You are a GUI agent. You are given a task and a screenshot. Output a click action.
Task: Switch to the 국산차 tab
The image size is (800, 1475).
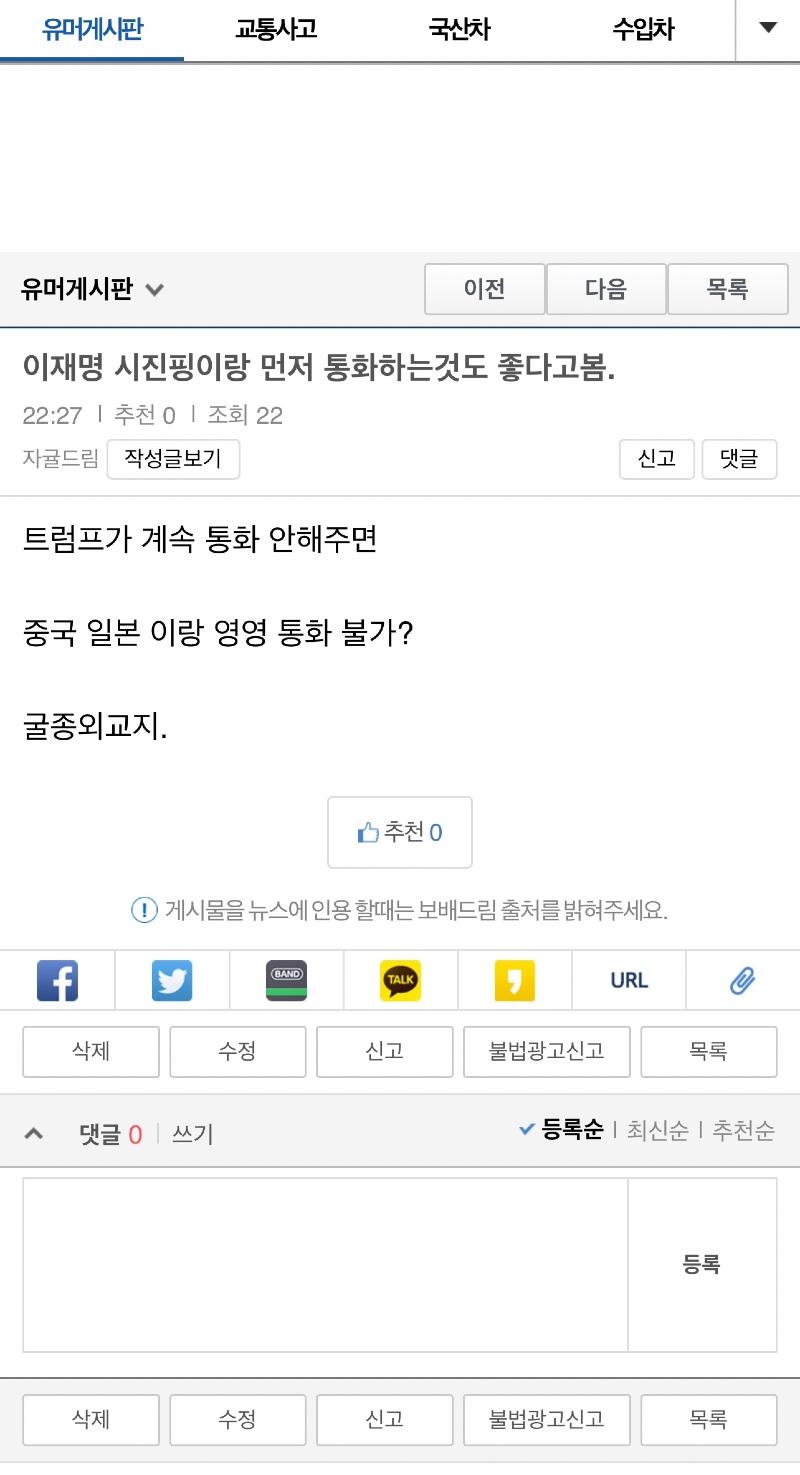pyautogui.click(x=459, y=30)
